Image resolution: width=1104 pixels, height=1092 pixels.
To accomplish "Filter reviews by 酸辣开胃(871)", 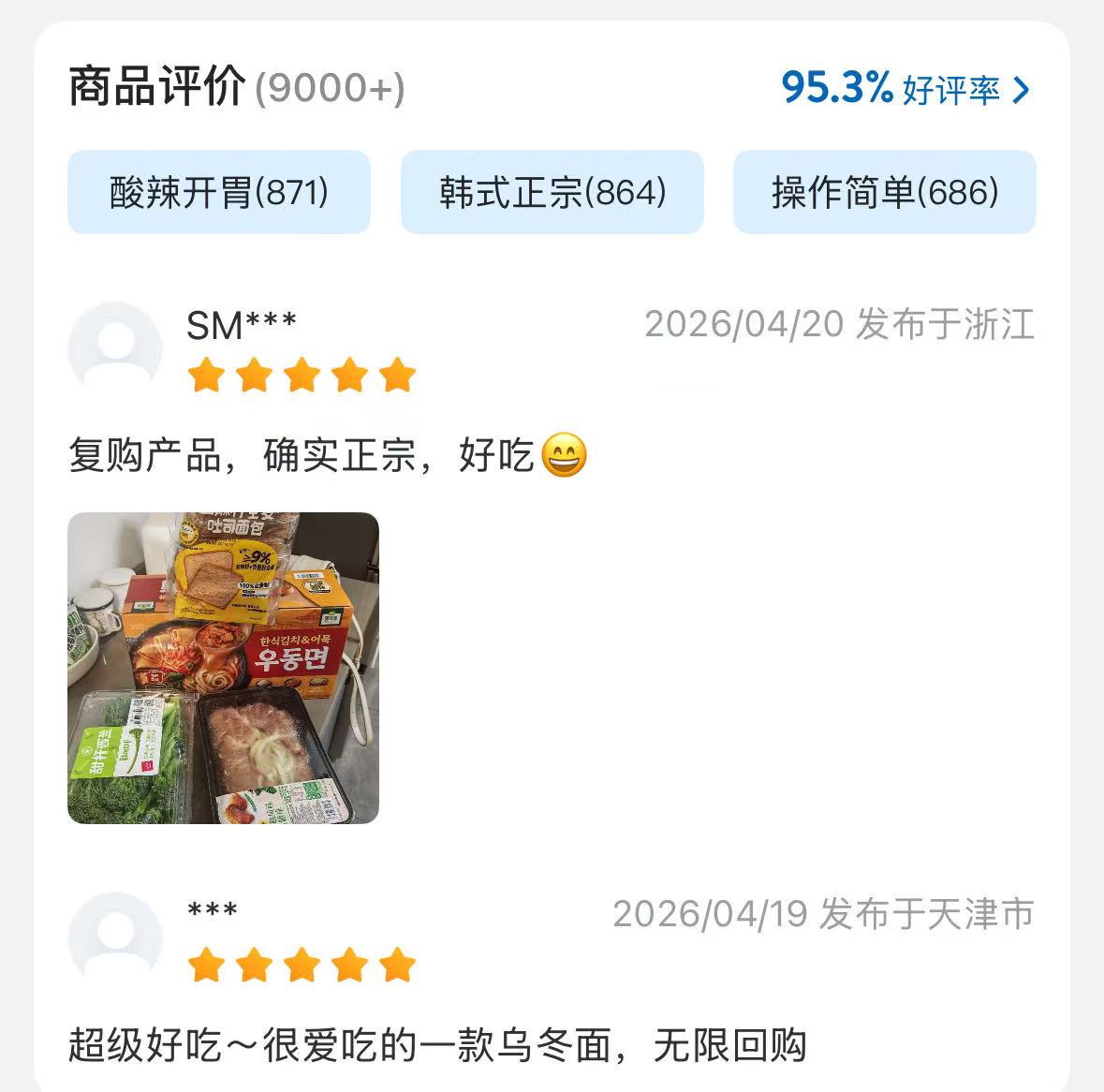I will (219, 192).
